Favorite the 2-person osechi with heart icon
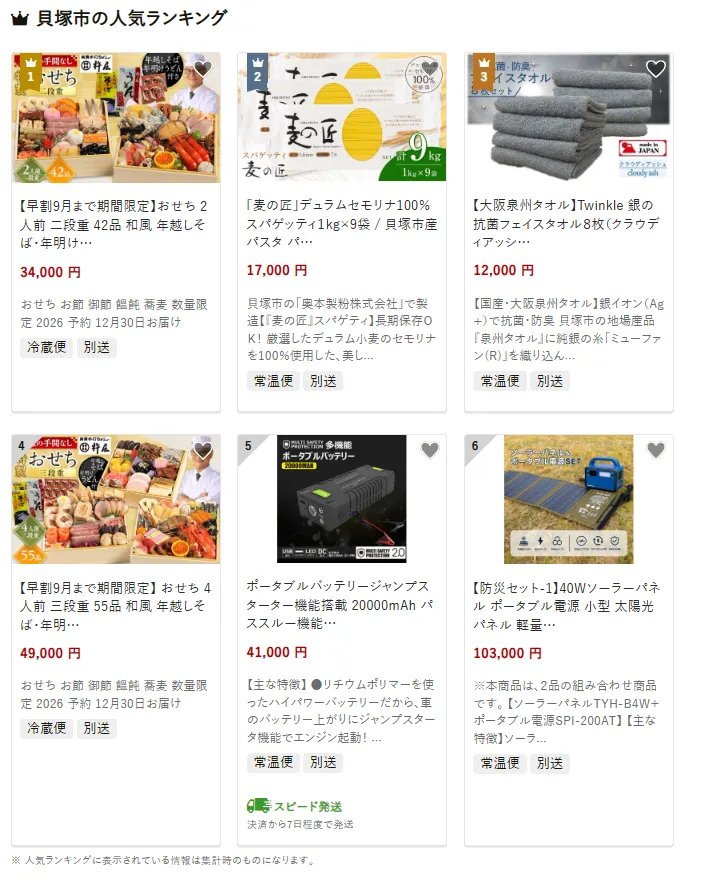715x896 pixels. point(203,69)
